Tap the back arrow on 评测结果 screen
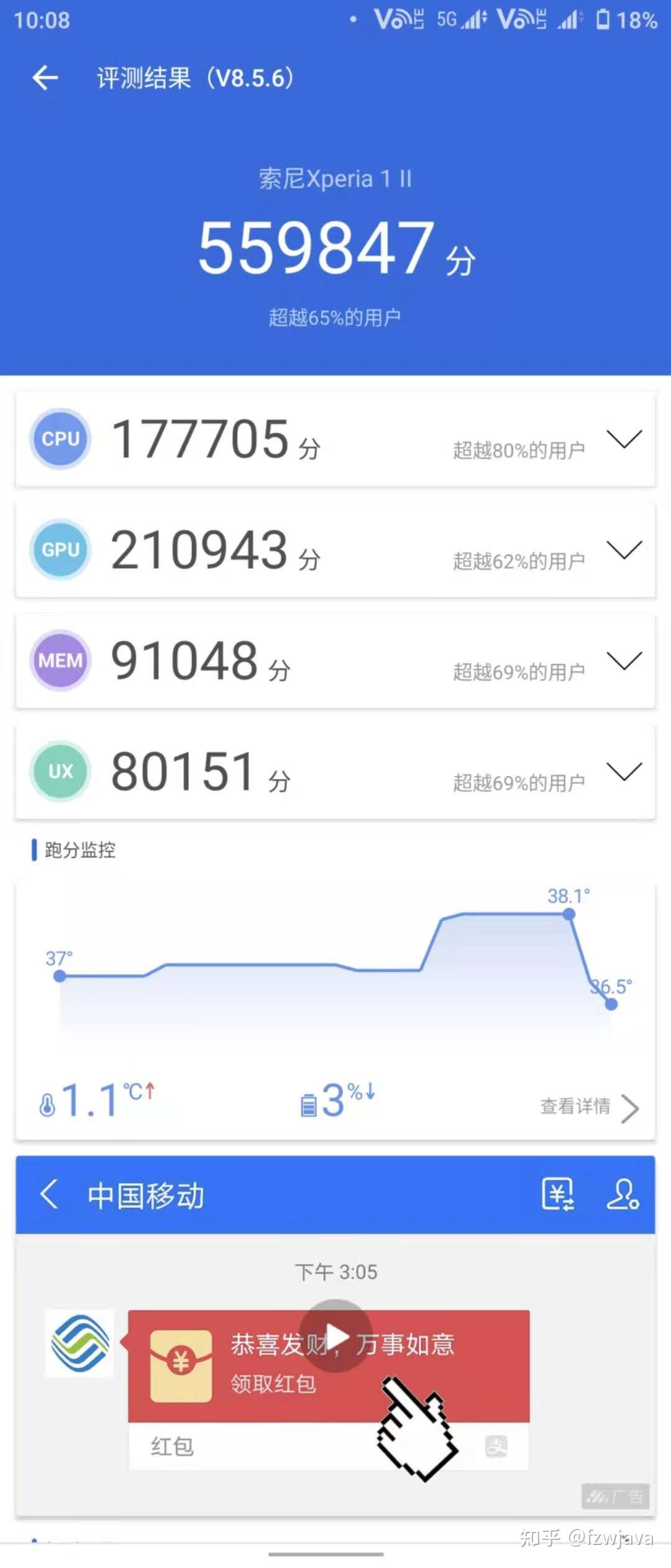 click(45, 77)
